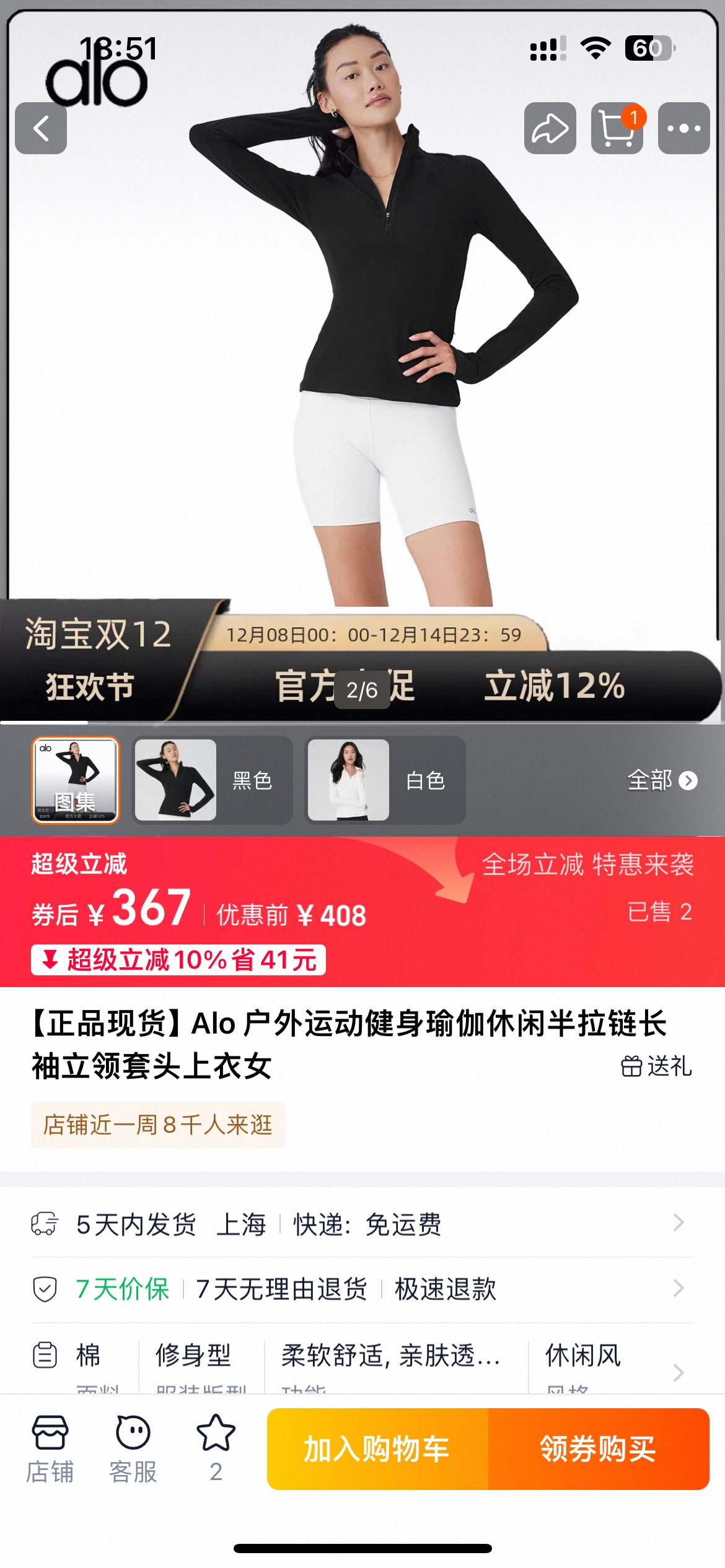Contact 客服 customer service
This screenshot has width=725, height=1568.
133,1449
